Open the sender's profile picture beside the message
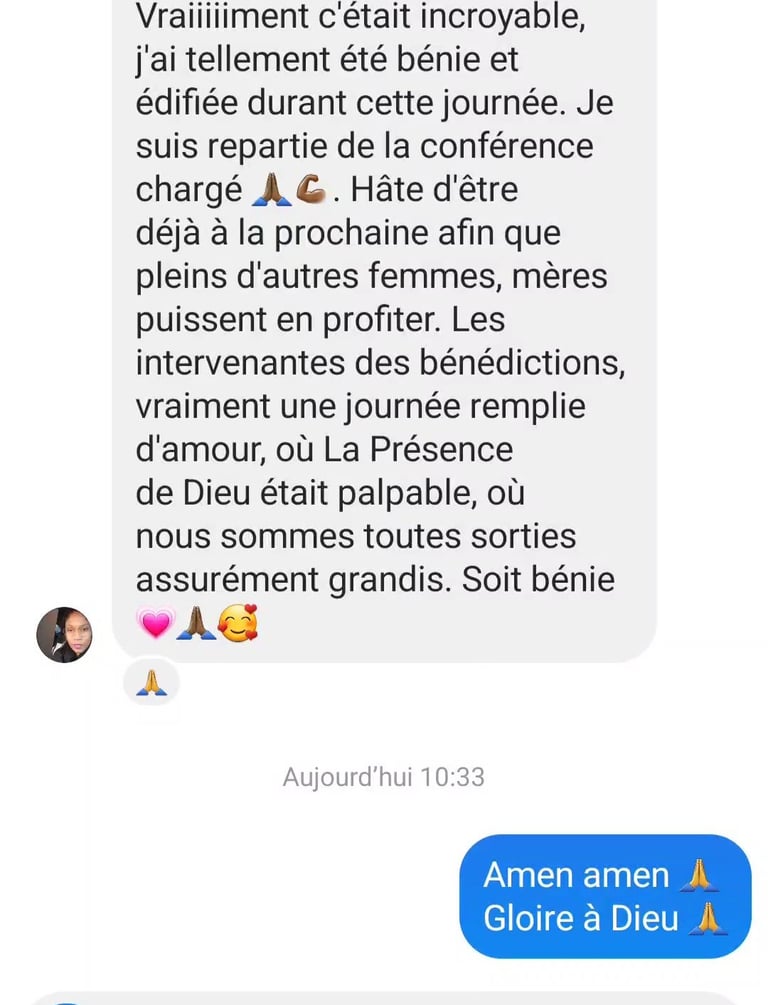Viewport: 768px width, 1005px height. coord(64,634)
